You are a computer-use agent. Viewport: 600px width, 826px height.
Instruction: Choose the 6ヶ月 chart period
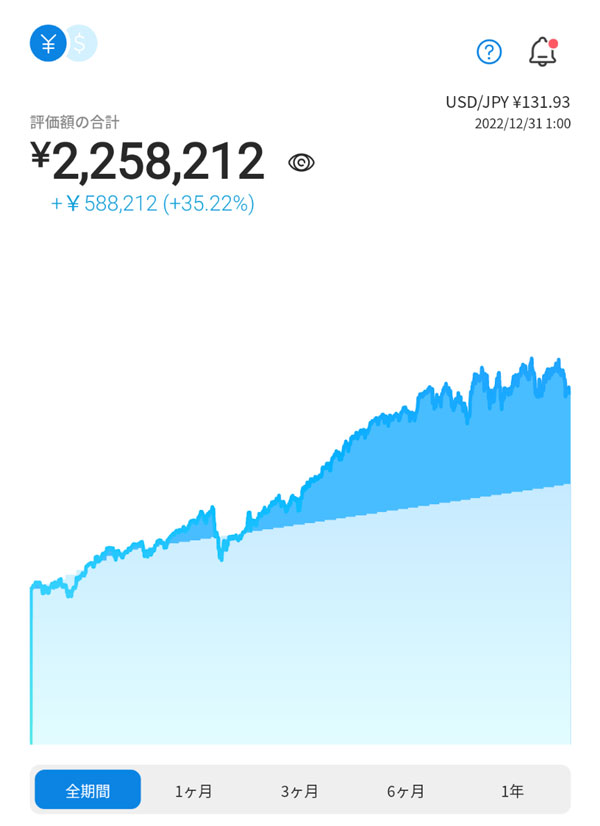coord(406,790)
